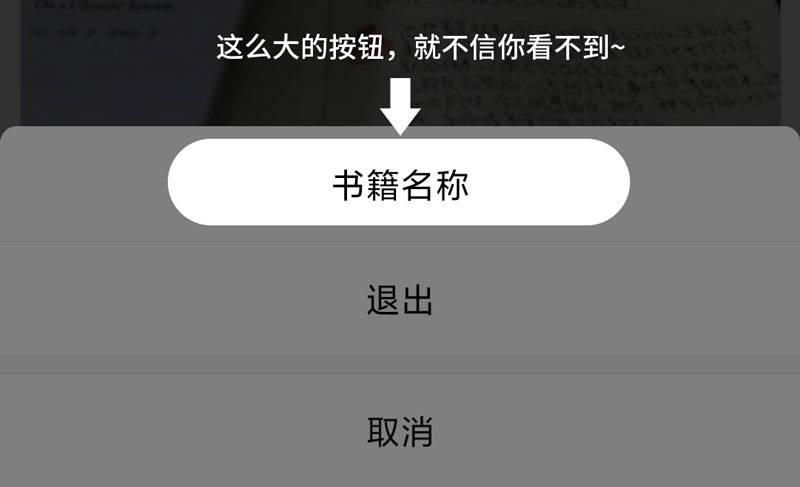Select 退出 in the action sheet
The width and height of the screenshot is (800, 487).
coord(399,300)
